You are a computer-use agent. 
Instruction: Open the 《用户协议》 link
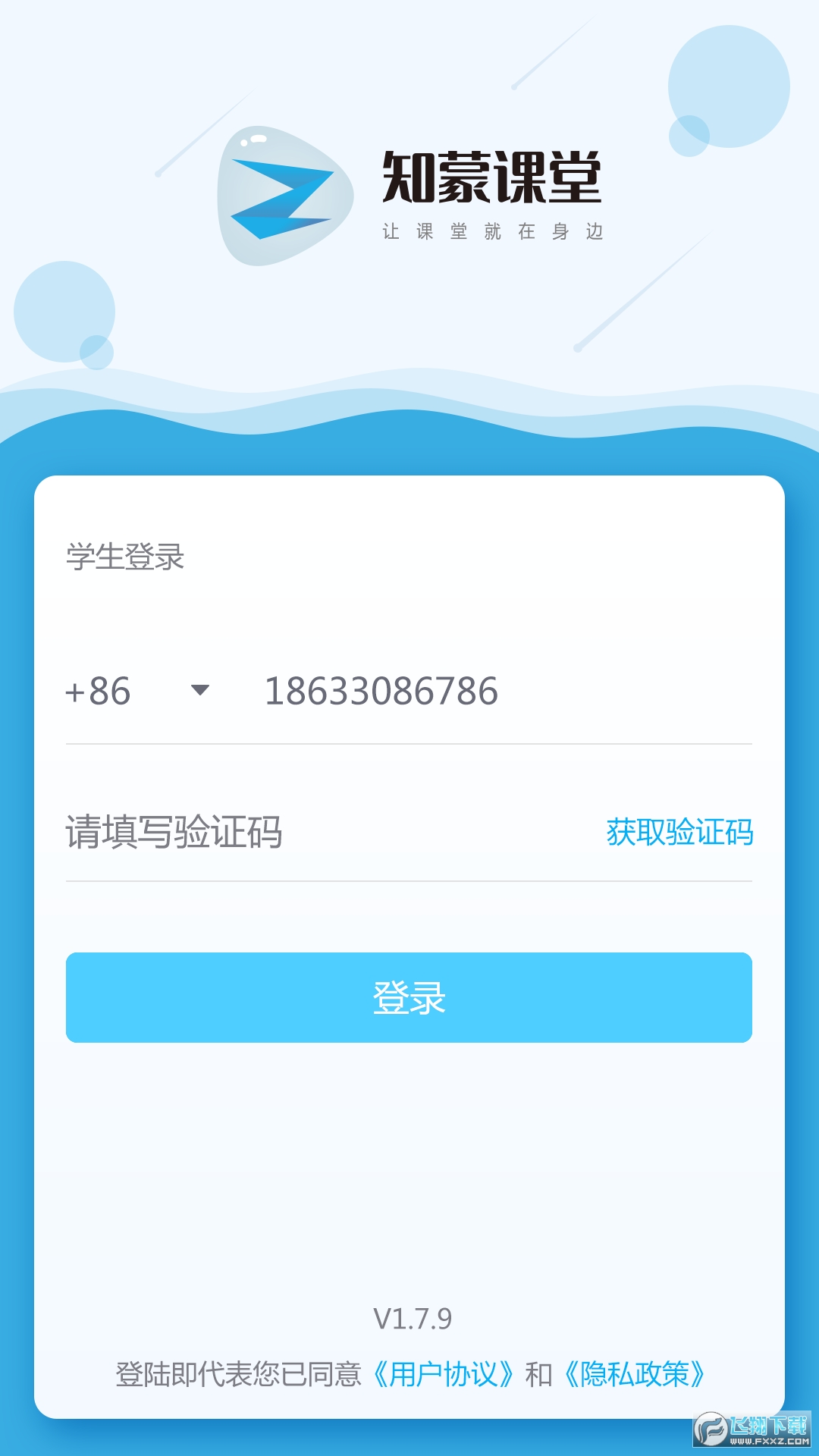[444, 1374]
